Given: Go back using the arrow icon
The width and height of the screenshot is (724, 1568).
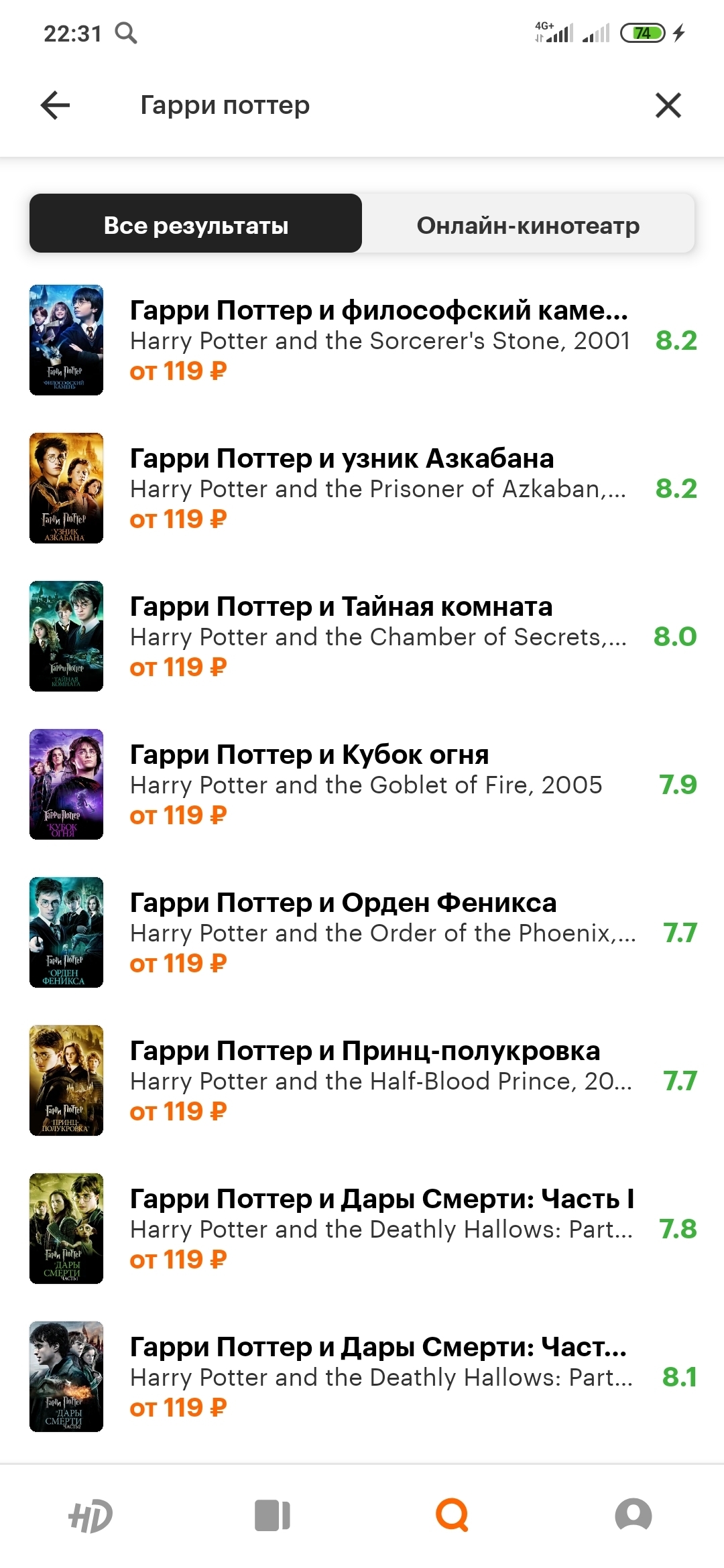Looking at the screenshot, I should tap(55, 105).
